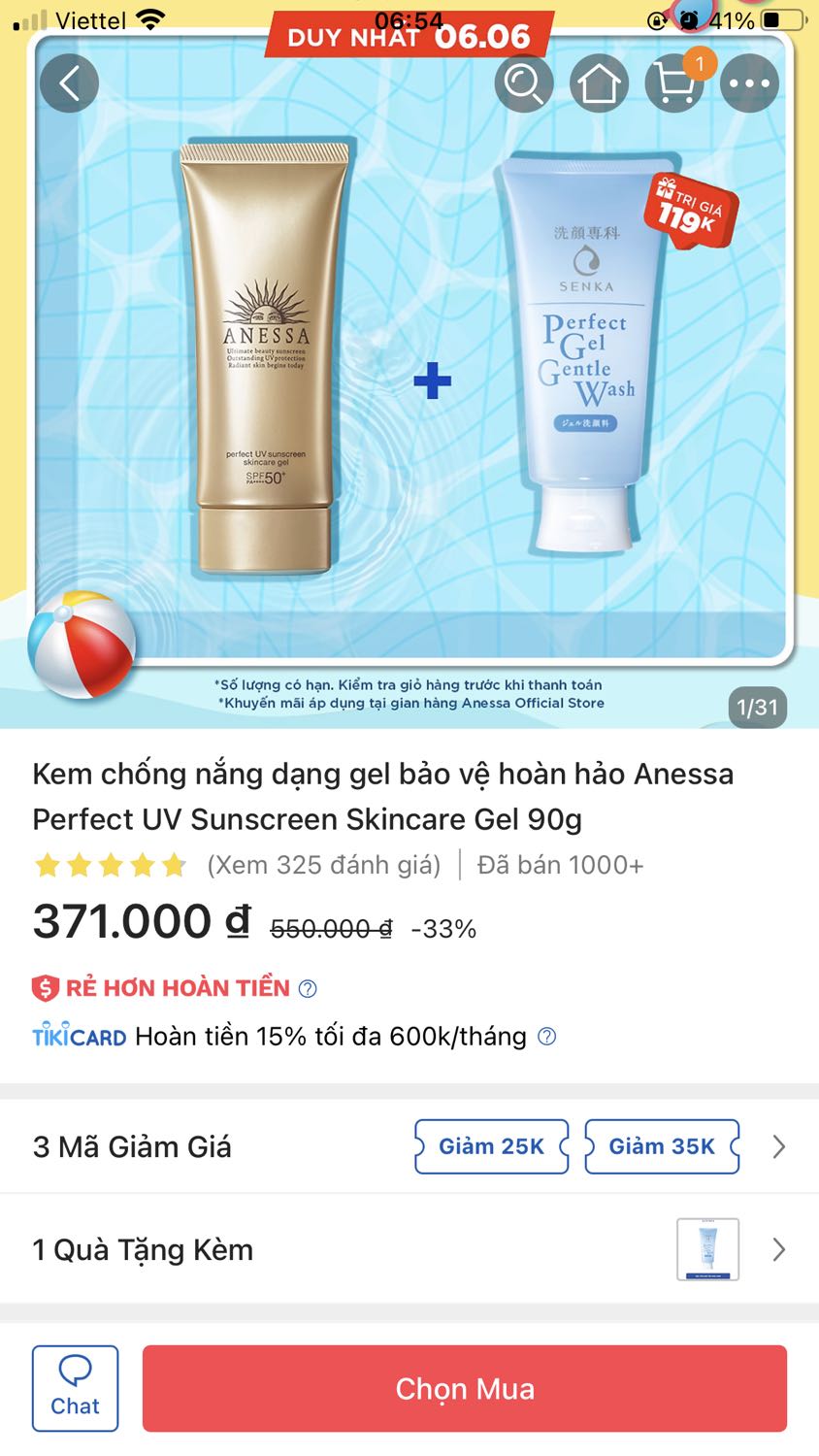Image resolution: width=819 pixels, height=1456 pixels.
Task: Tap the Senka gift product thumbnail
Action: 707,1249
